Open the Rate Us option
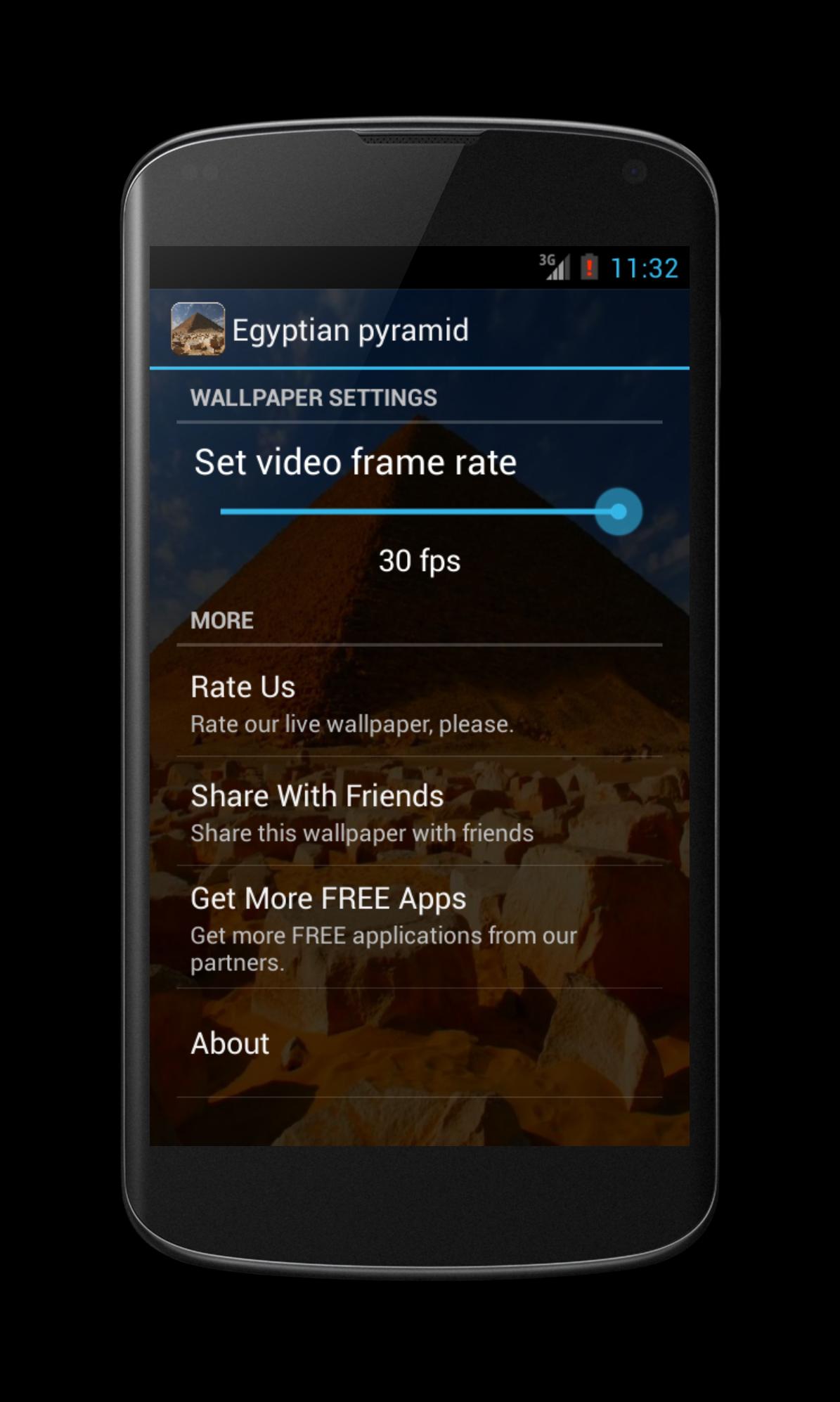Viewport: 840px width, 1402px height. click(419, 703)
